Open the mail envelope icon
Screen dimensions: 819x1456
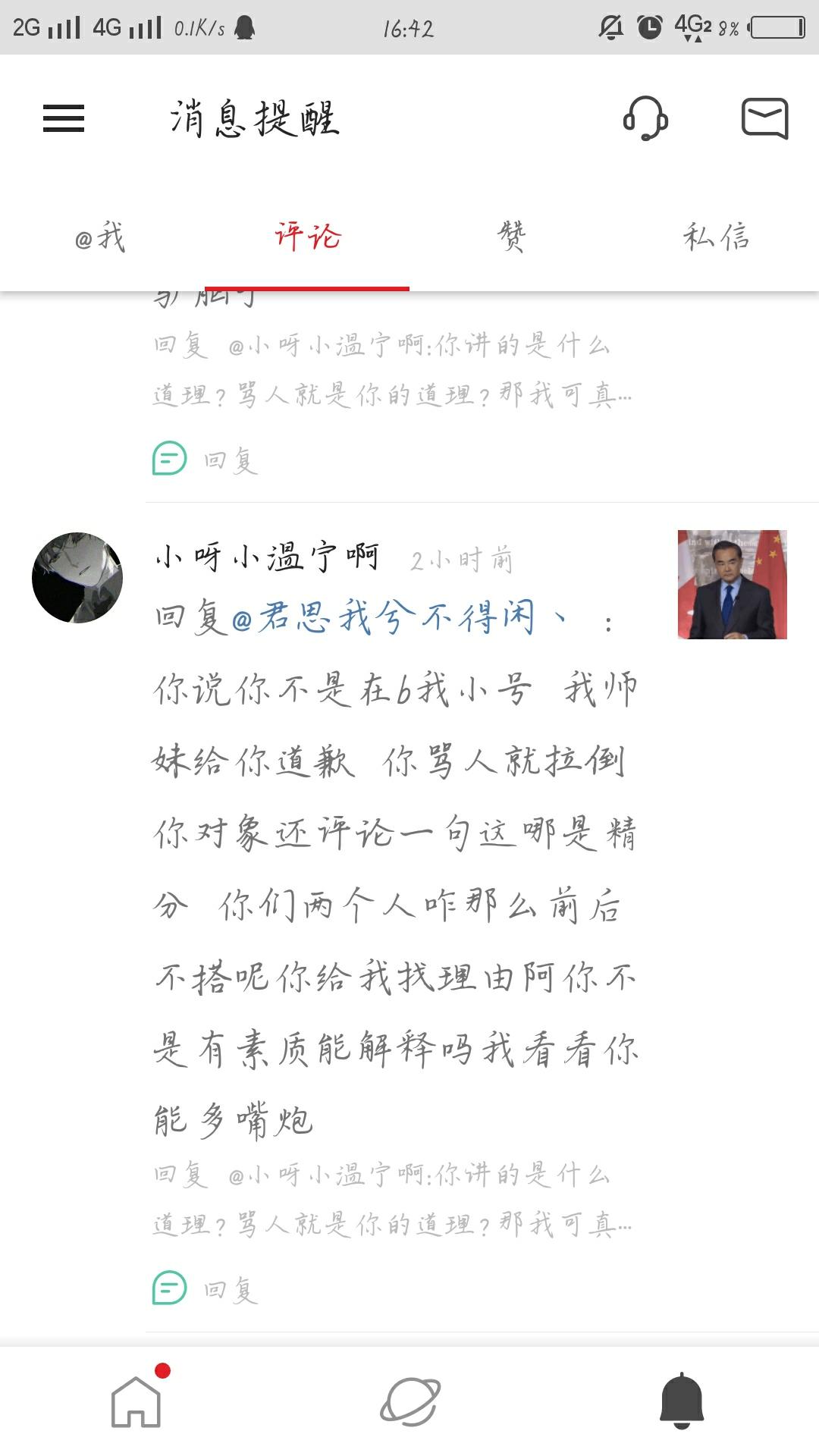[x=764, y=118]
